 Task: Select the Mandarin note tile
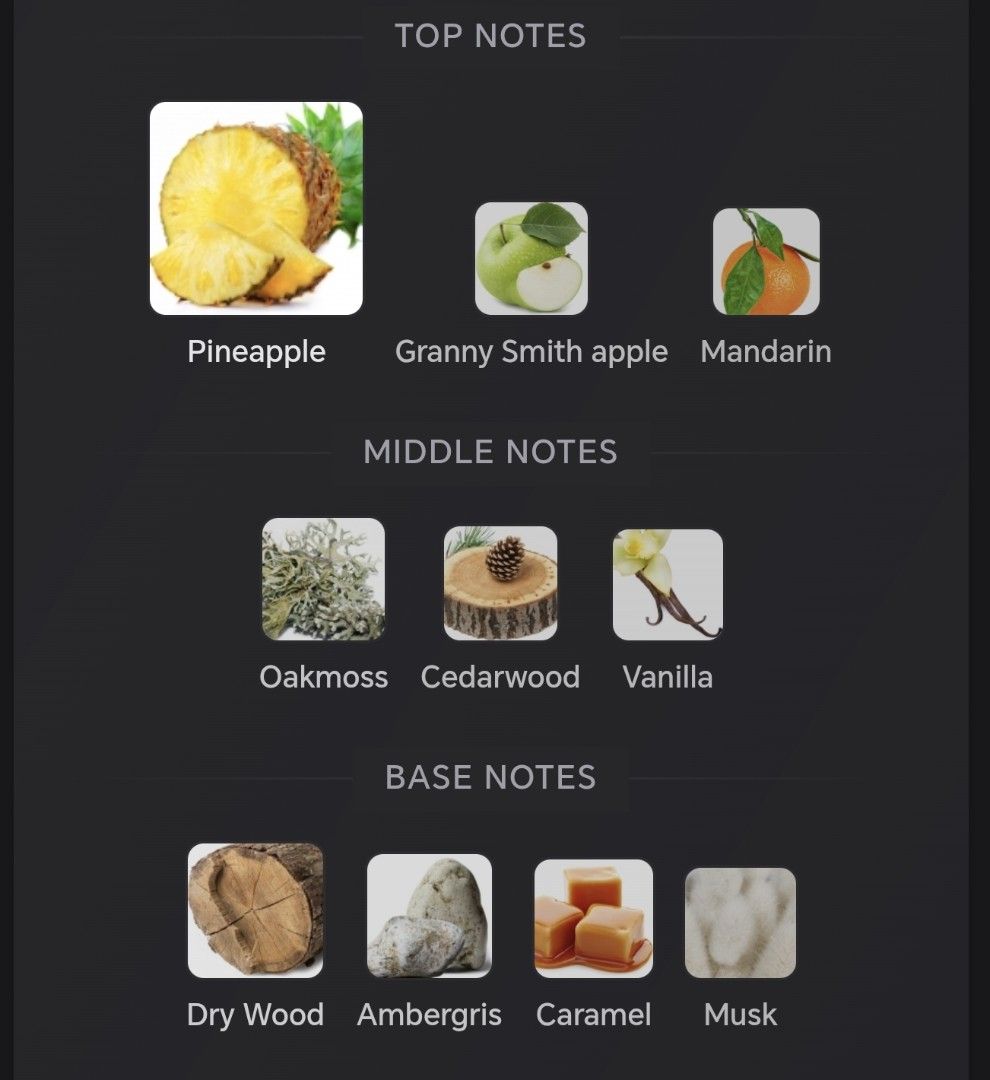click(766, 262)
